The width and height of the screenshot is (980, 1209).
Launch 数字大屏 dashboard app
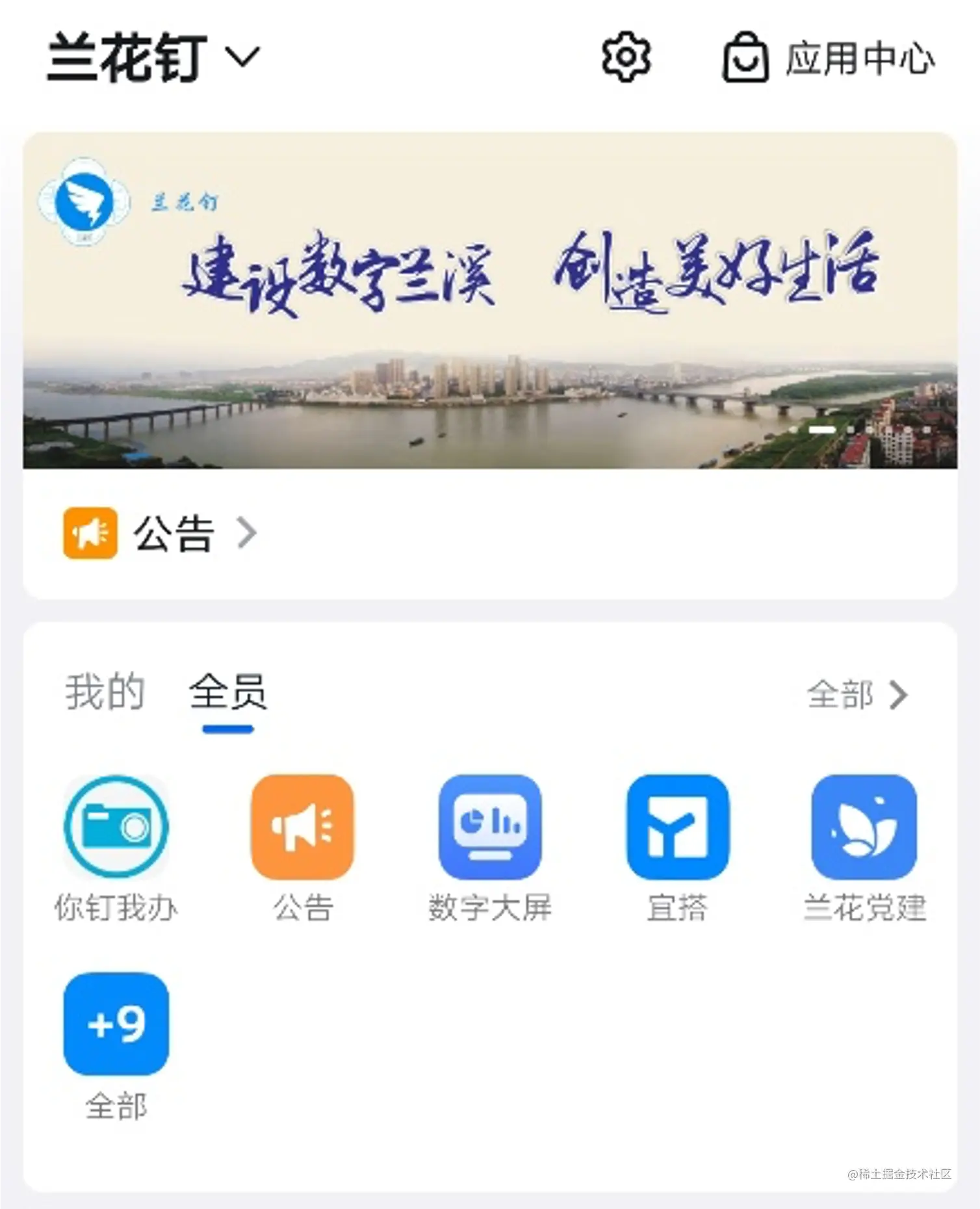click(490, 827)
